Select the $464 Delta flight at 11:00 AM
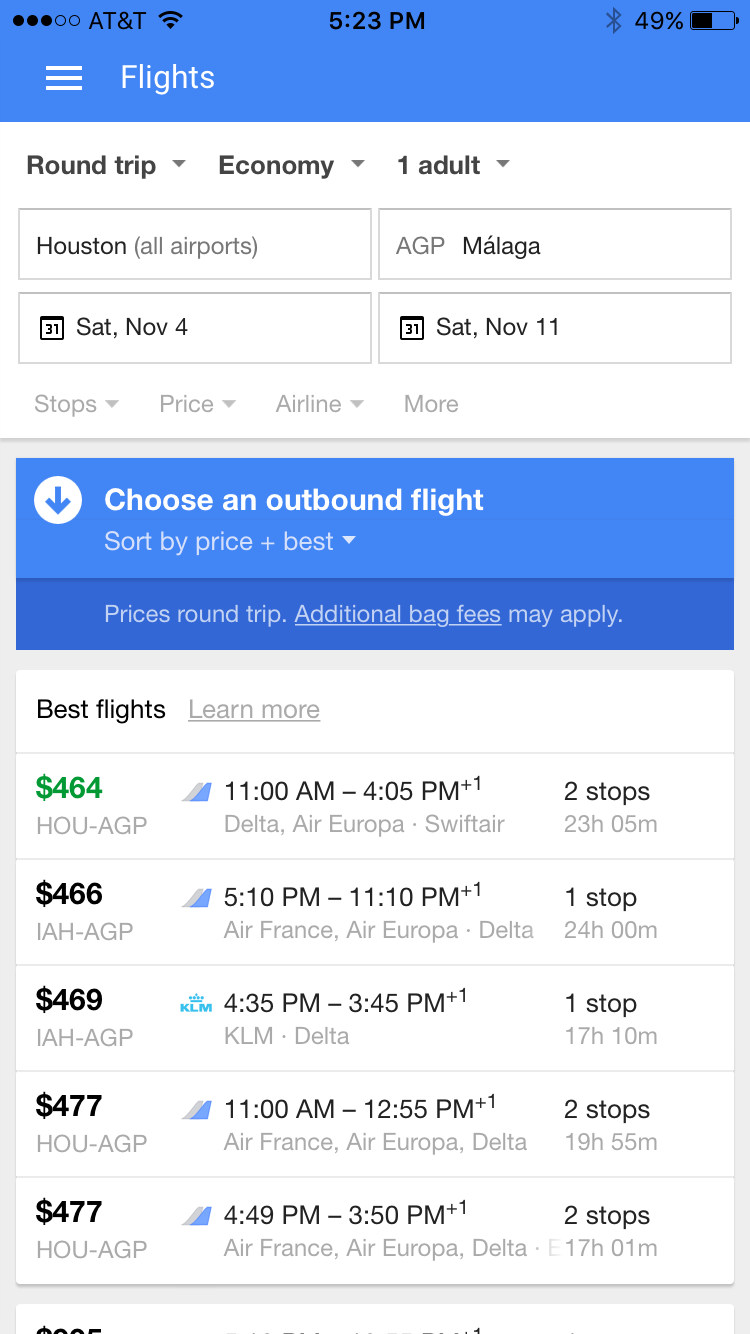The height and width of the screenshot is (1334, 750). tap(375, 806)
